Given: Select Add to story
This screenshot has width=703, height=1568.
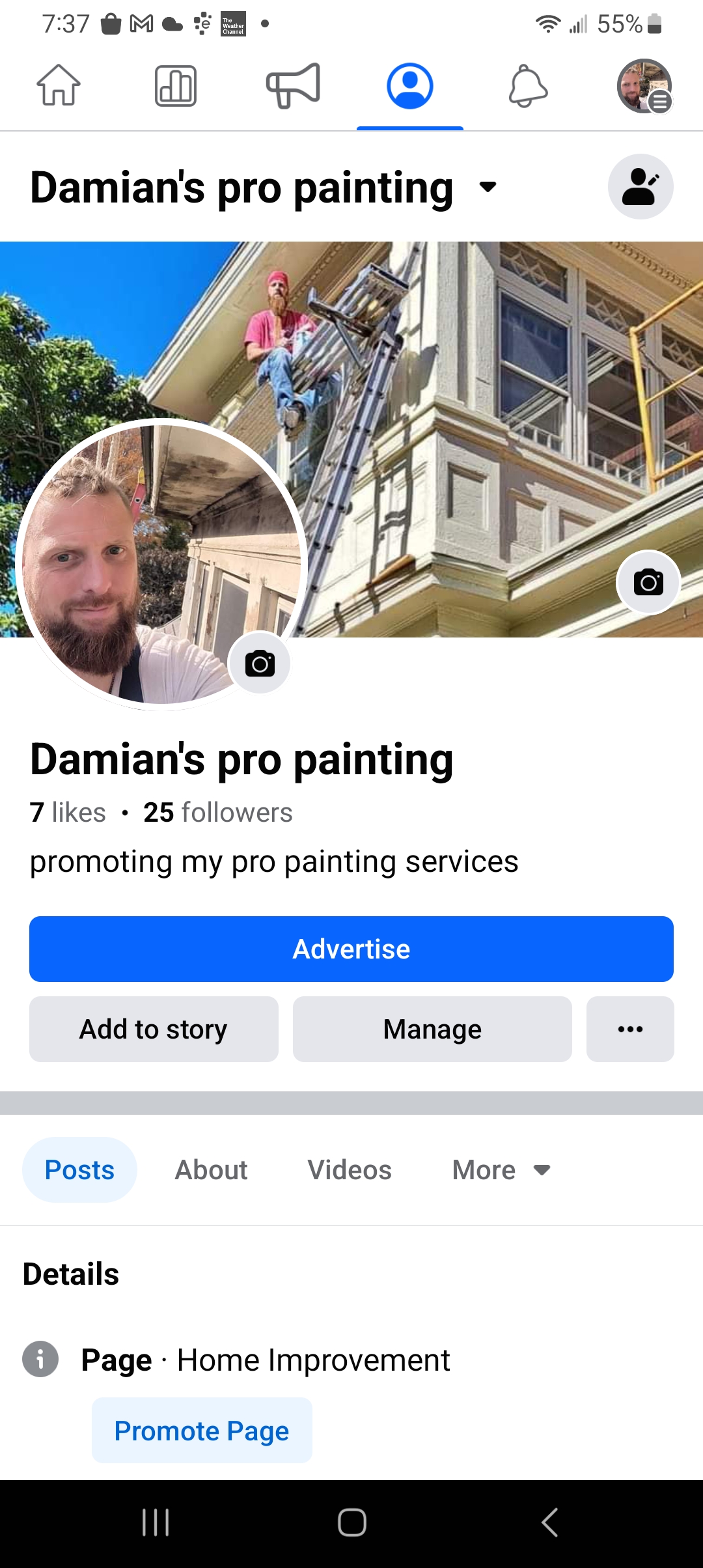Looking at the screenshot, I should tap(154, 1029).
